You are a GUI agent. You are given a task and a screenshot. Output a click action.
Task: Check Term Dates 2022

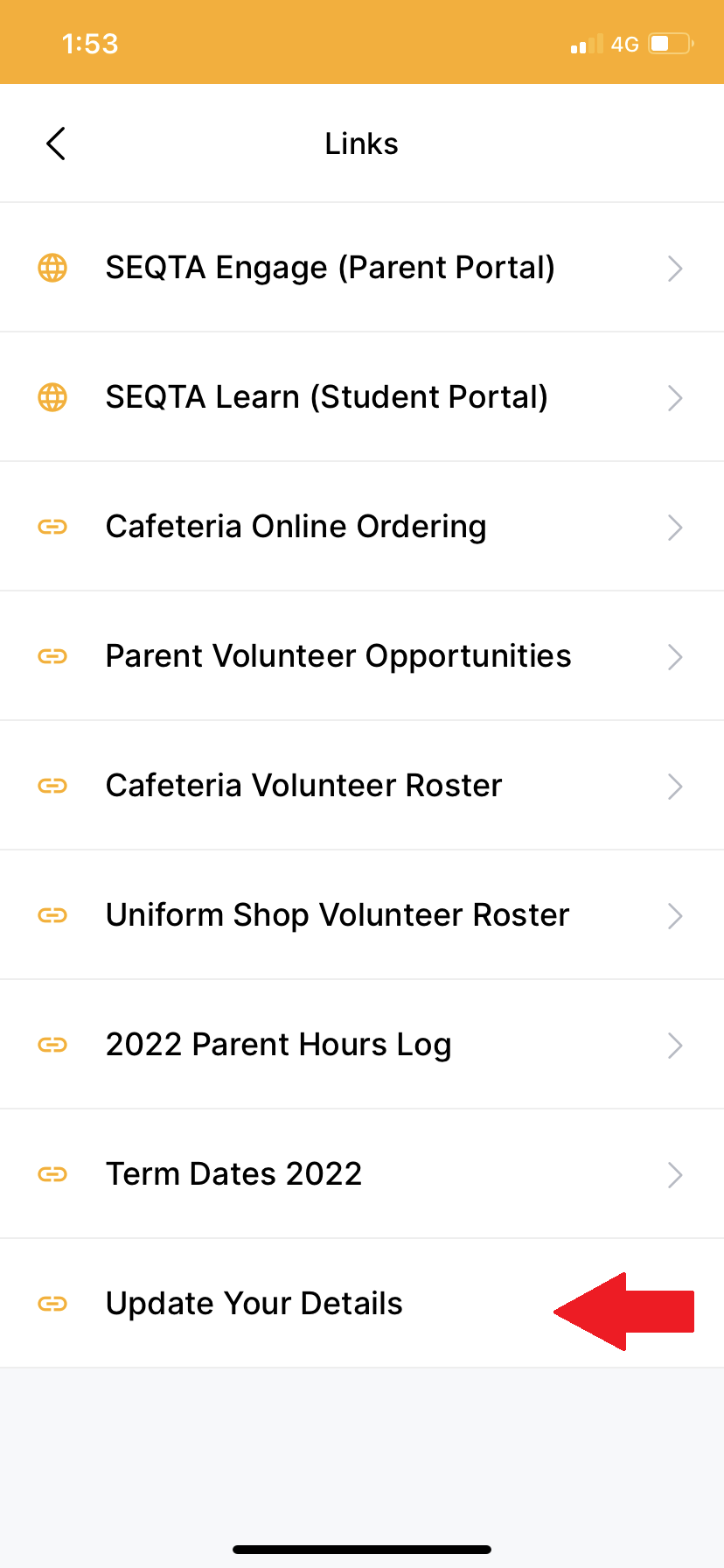pos(233,1174)
